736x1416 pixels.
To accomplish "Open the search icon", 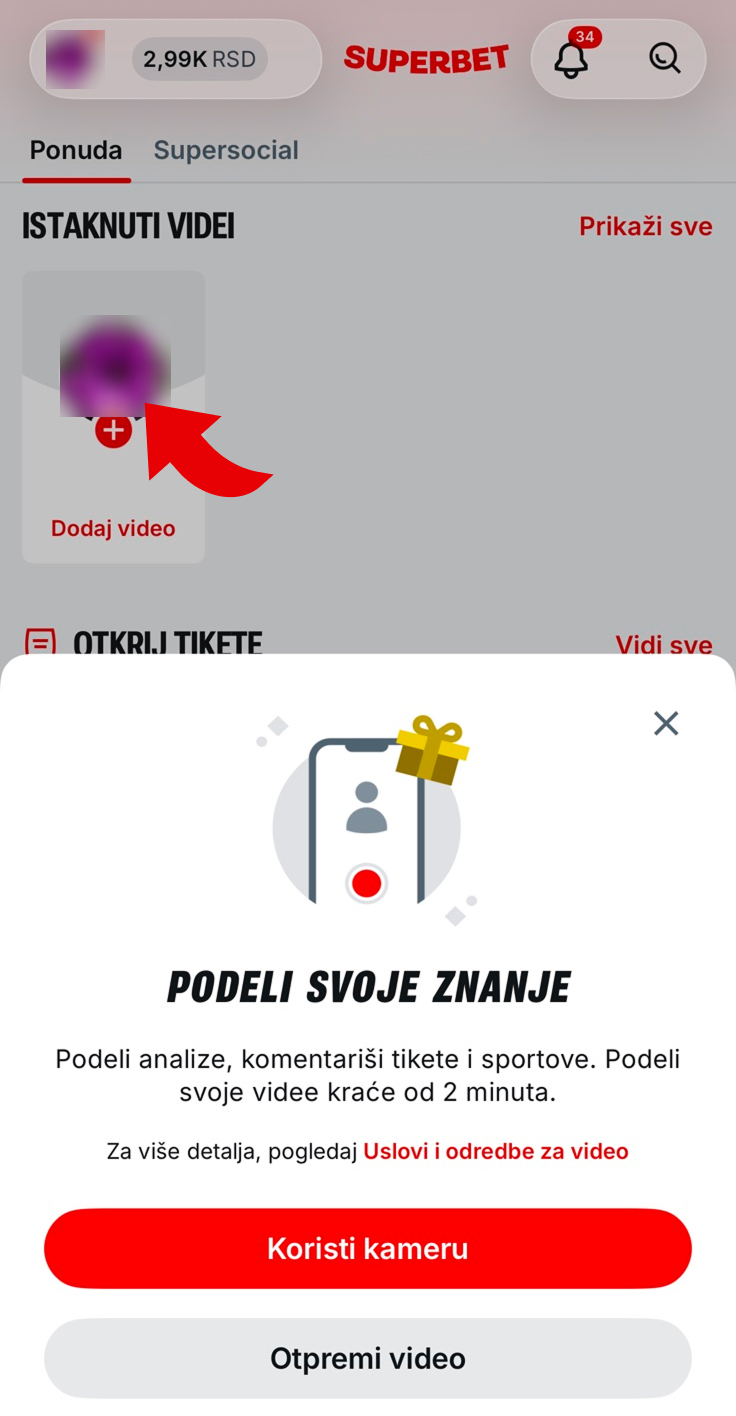I will 664,59.
